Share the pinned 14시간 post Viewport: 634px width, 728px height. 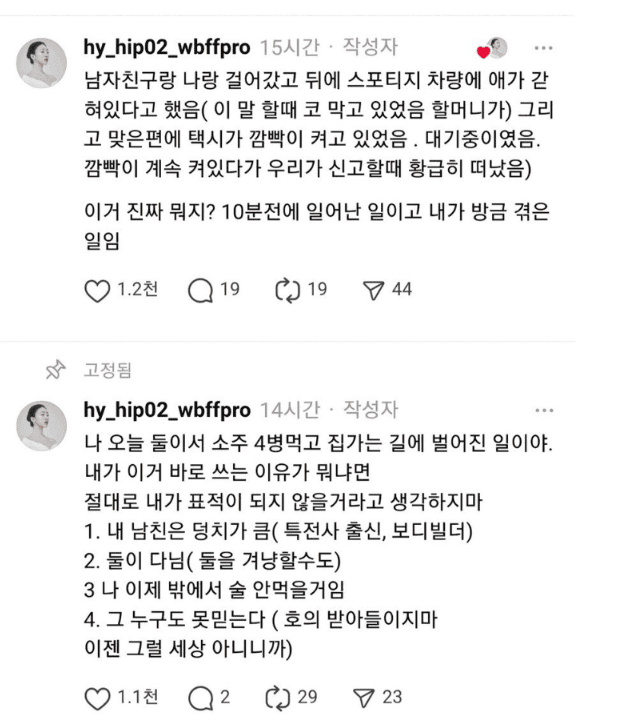pyautogui.click(x=364, y=697)
